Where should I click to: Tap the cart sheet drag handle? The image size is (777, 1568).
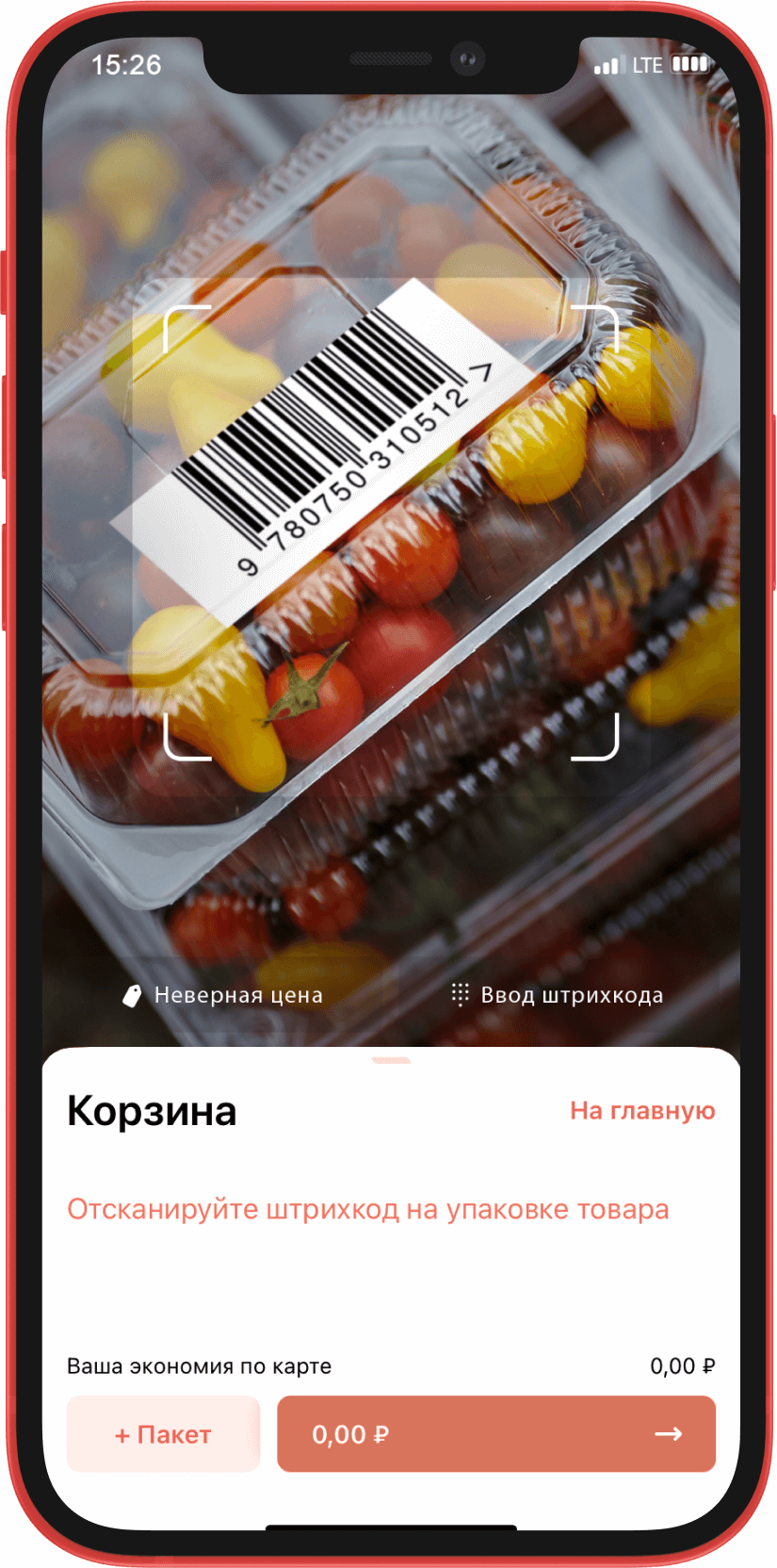pos(391,1060)
